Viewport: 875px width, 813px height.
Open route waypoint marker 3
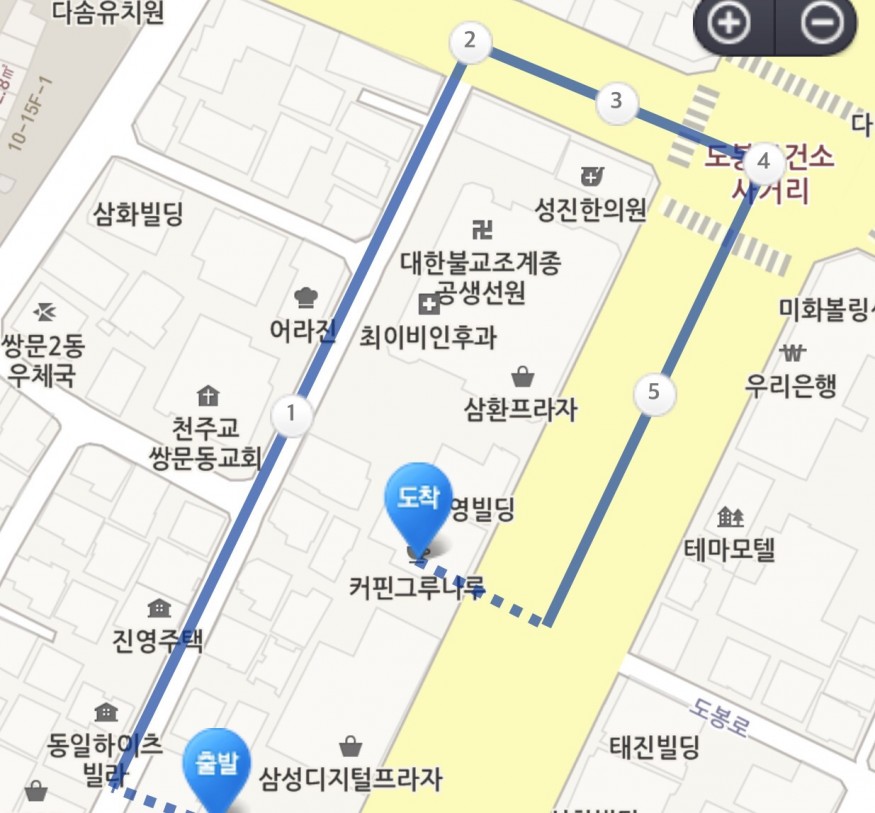(616, 101)
